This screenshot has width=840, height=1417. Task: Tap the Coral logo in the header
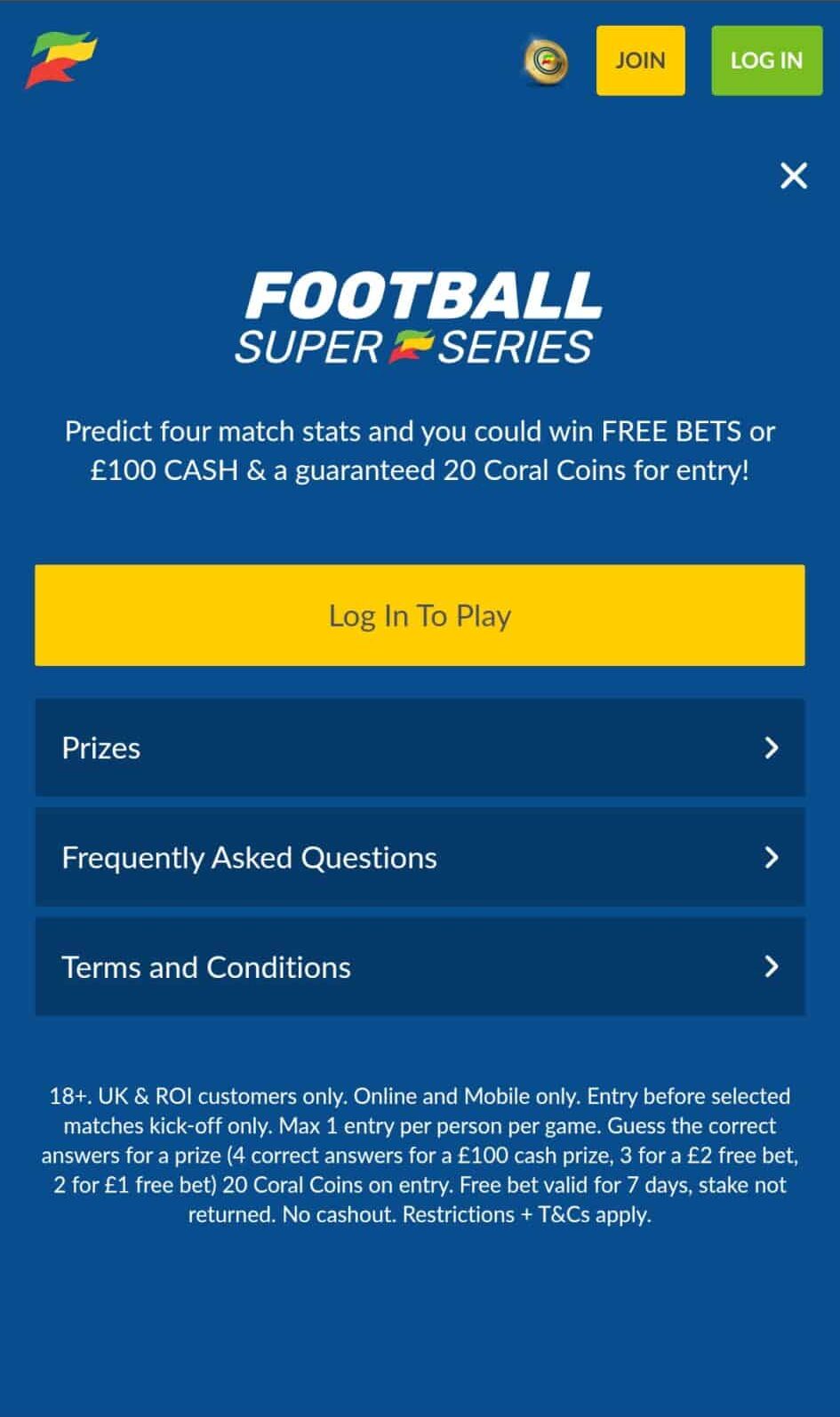point(60,60)
